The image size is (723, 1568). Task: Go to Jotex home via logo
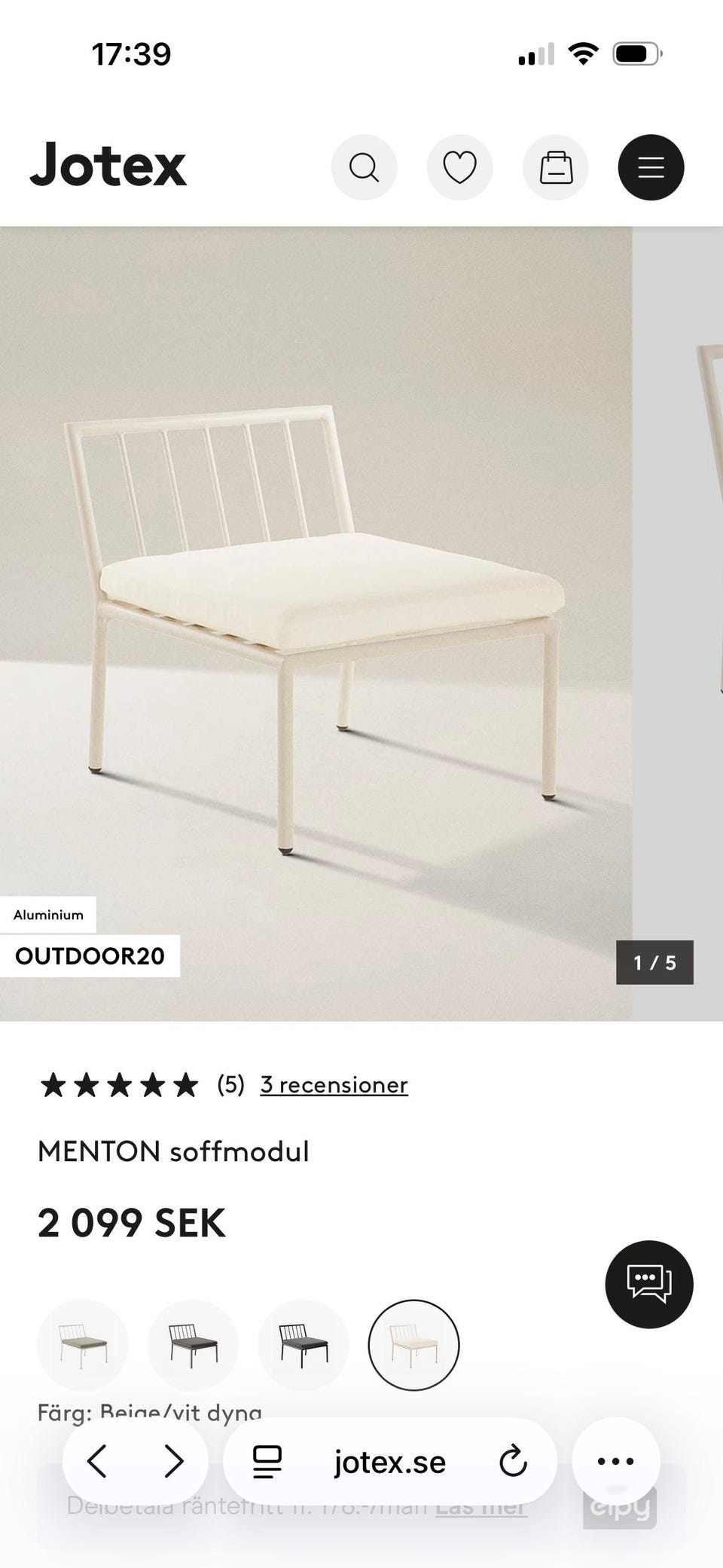tap(108, 165)
